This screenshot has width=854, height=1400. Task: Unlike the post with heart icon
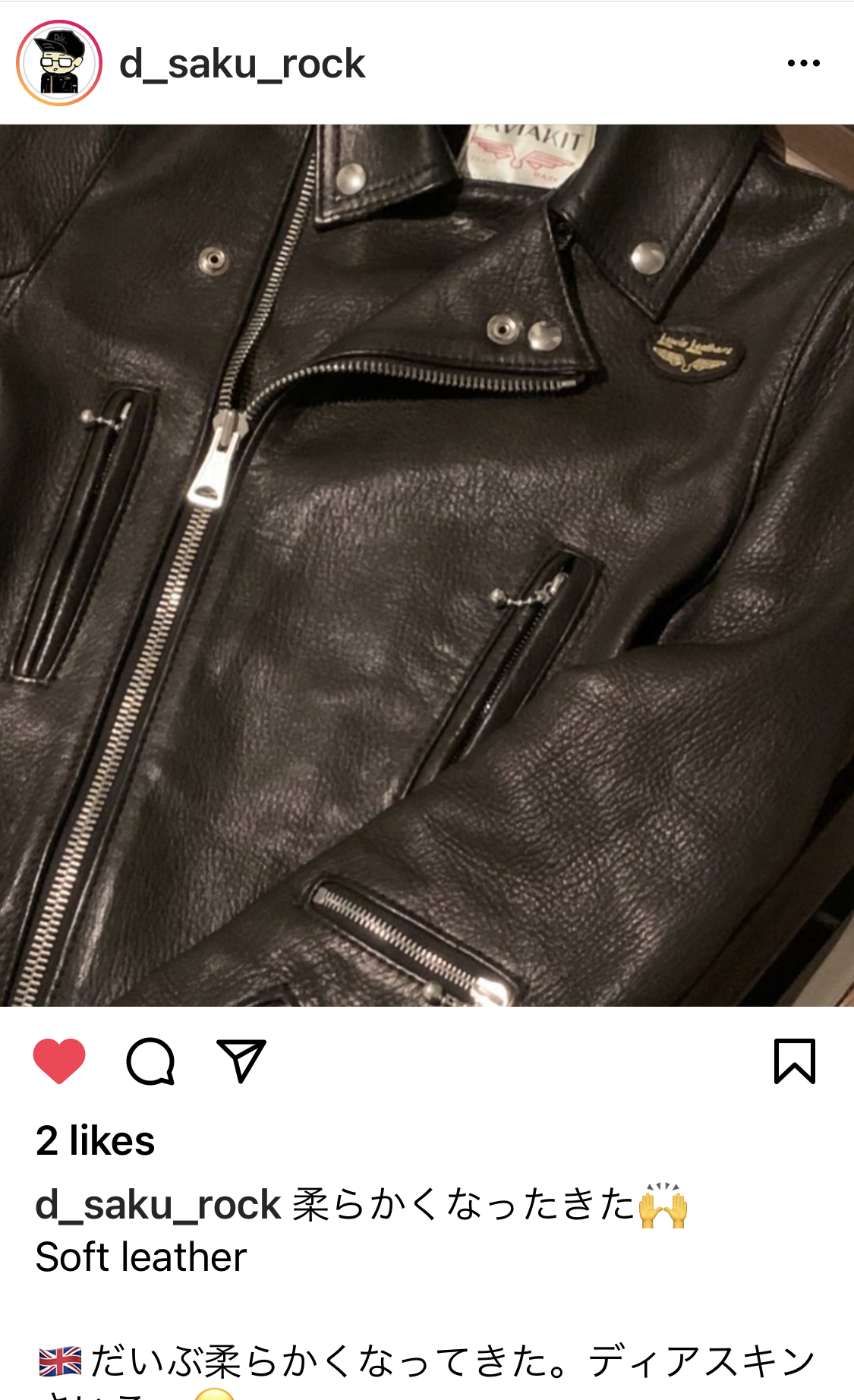(x=59, y=1061)
